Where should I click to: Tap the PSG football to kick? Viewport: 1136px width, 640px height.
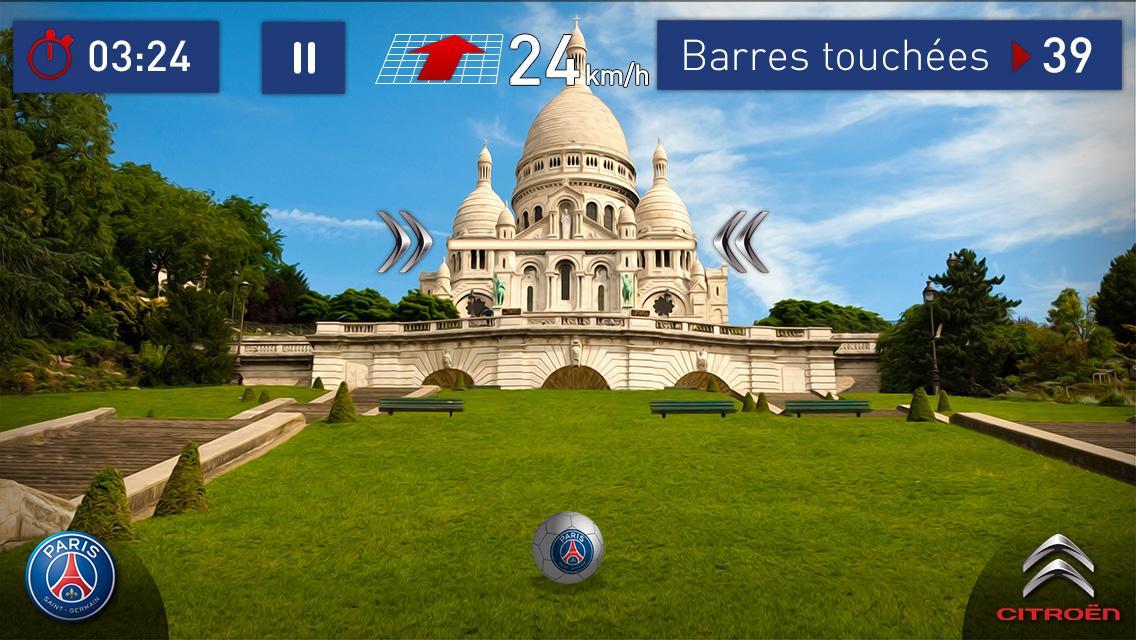coord(567,547)
